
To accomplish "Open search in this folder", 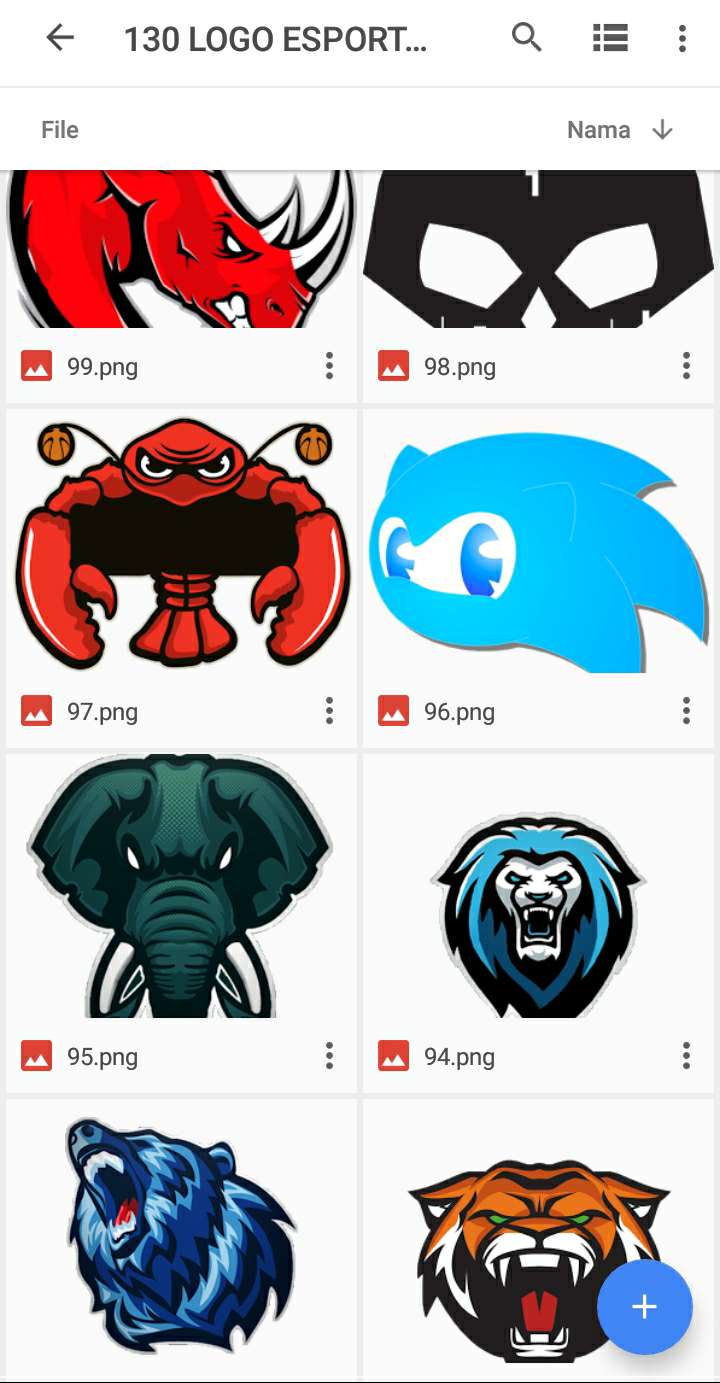I will (x=527, y=38).
